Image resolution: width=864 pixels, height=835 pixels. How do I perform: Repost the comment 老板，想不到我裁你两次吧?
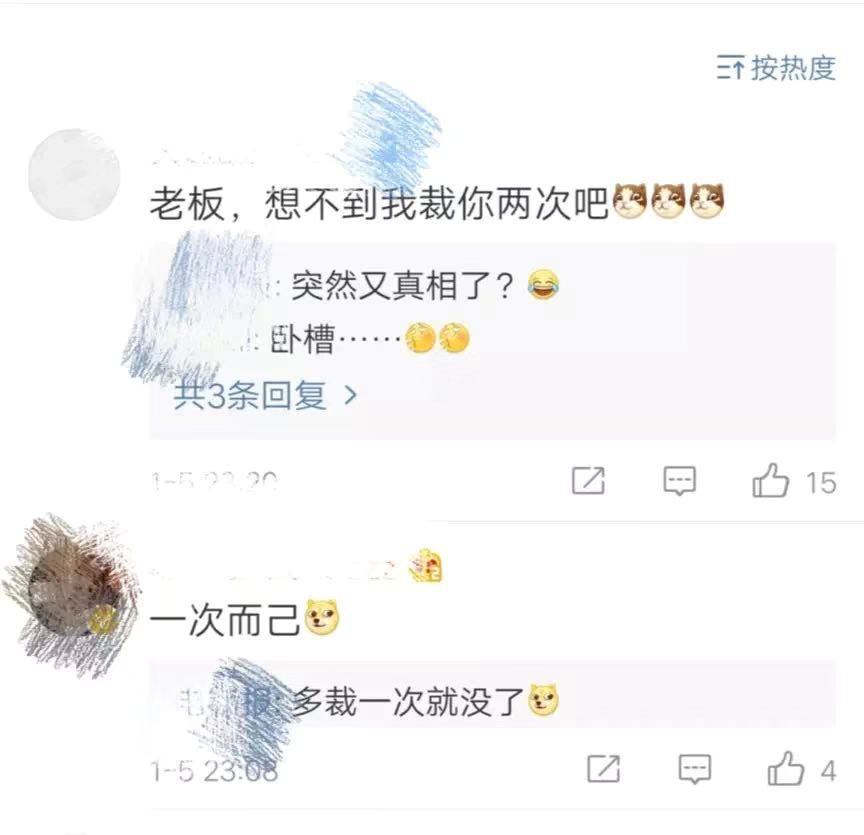(x=588, y=481)
